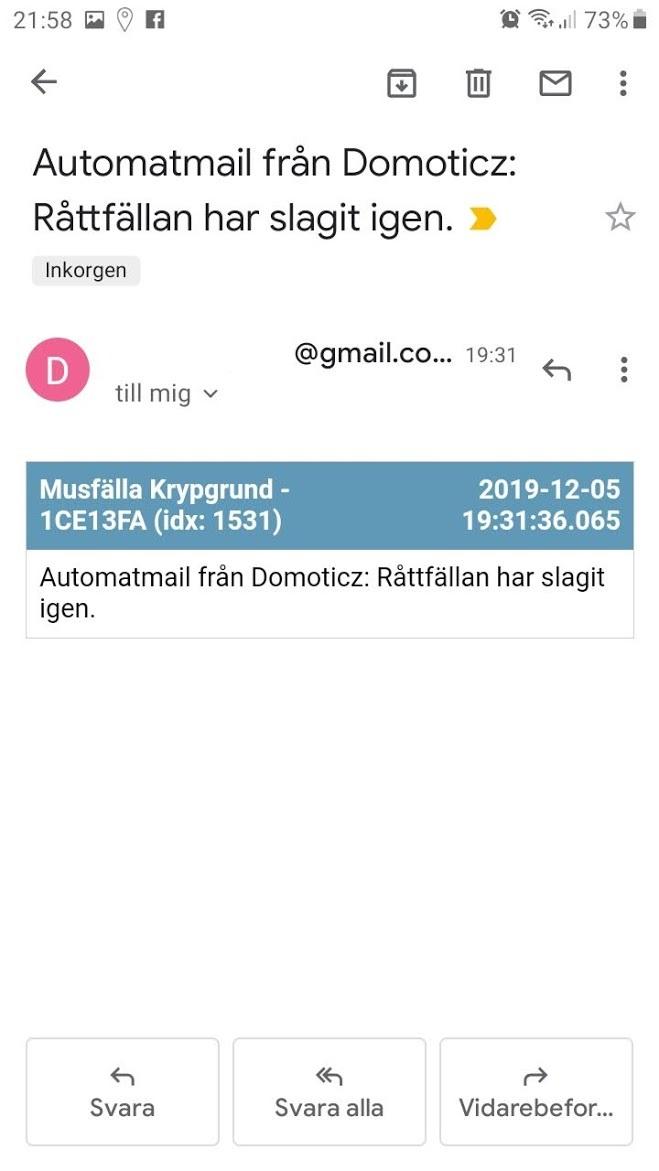Forward the email with the Vidarebefordra button
The image size is (659, 1171).
click(536, 1091)
